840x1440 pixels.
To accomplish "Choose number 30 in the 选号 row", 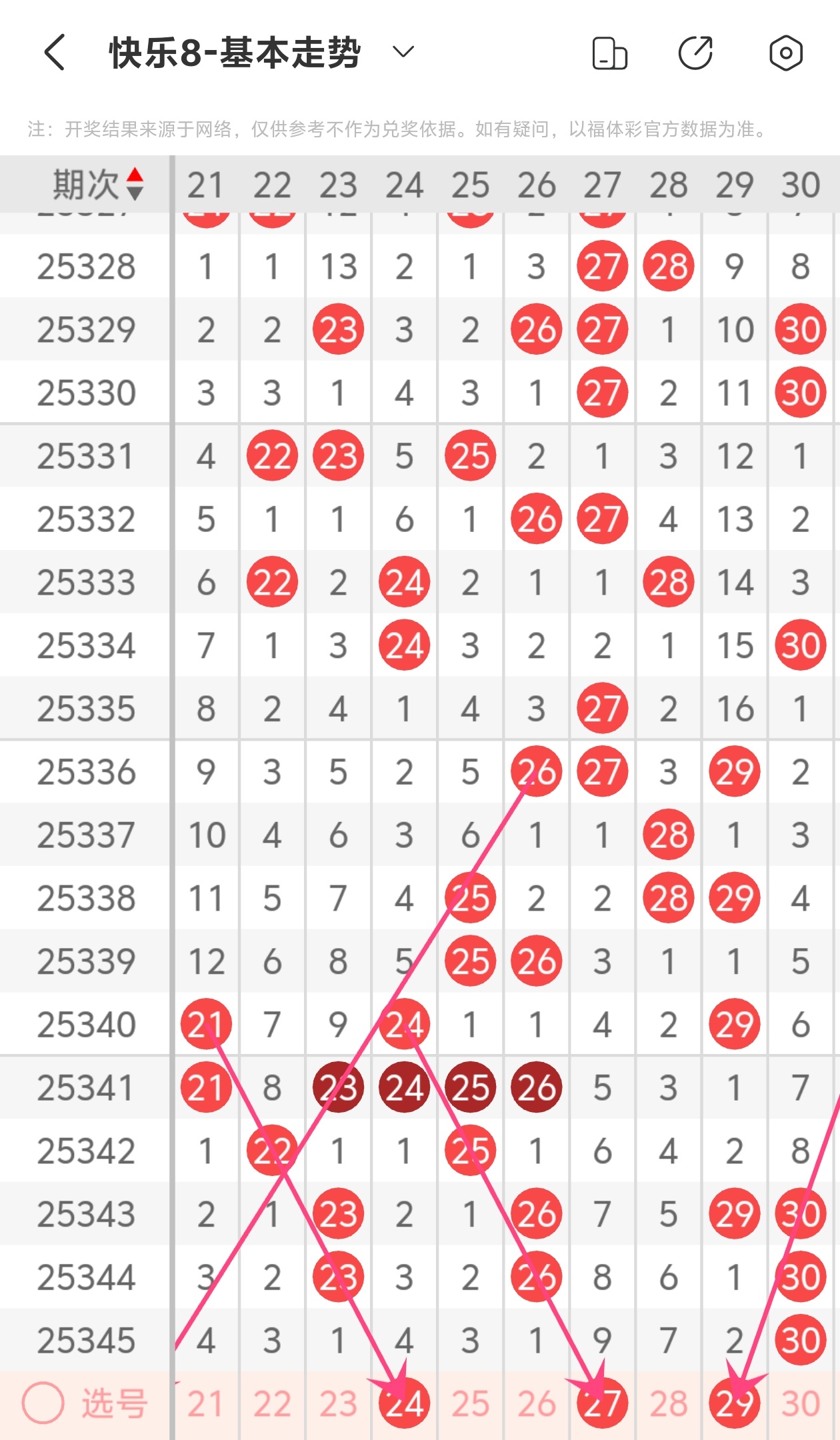I will pyautogui.click(x=800, y=1404).
